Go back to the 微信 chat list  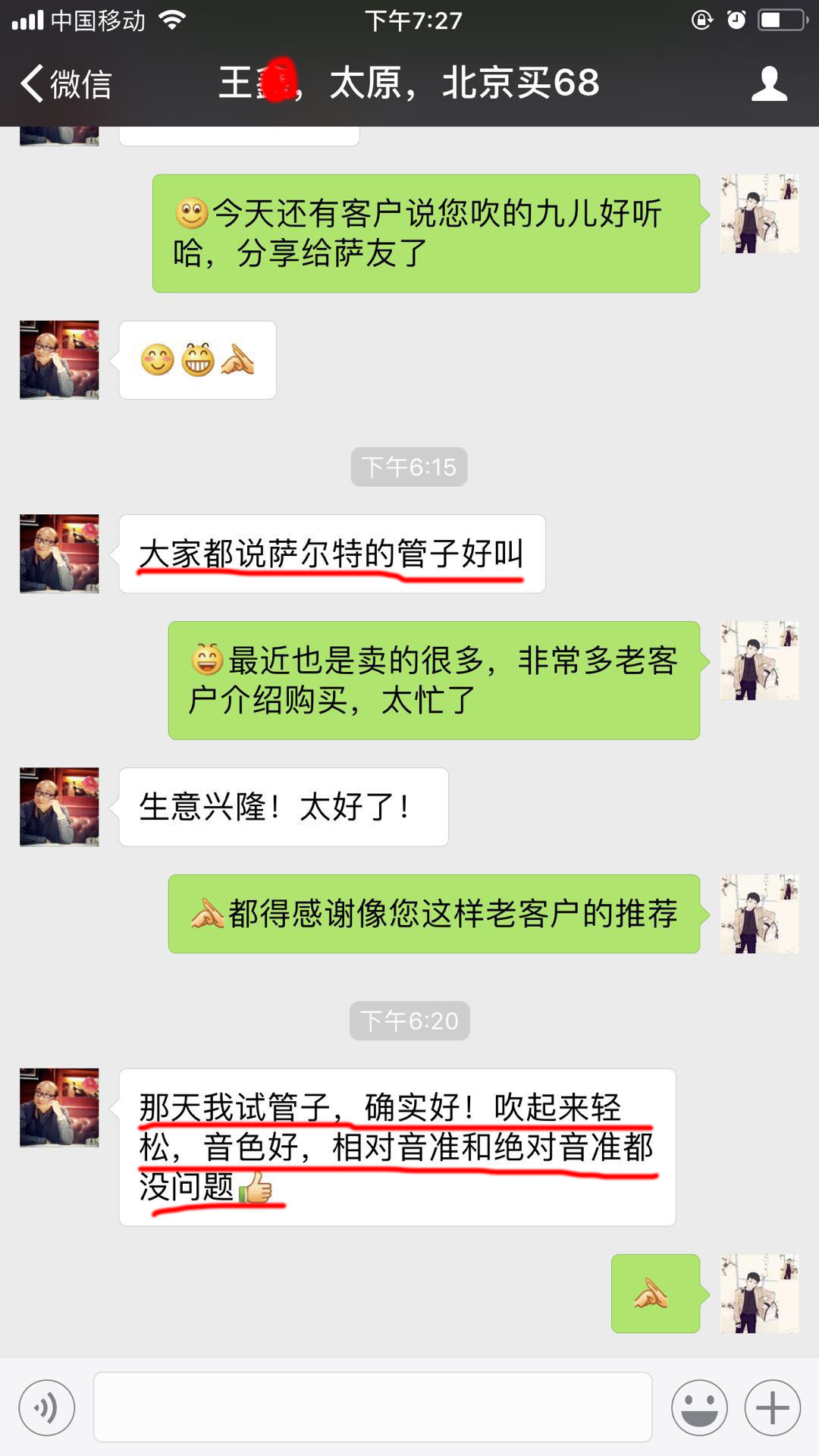(67, 83)
